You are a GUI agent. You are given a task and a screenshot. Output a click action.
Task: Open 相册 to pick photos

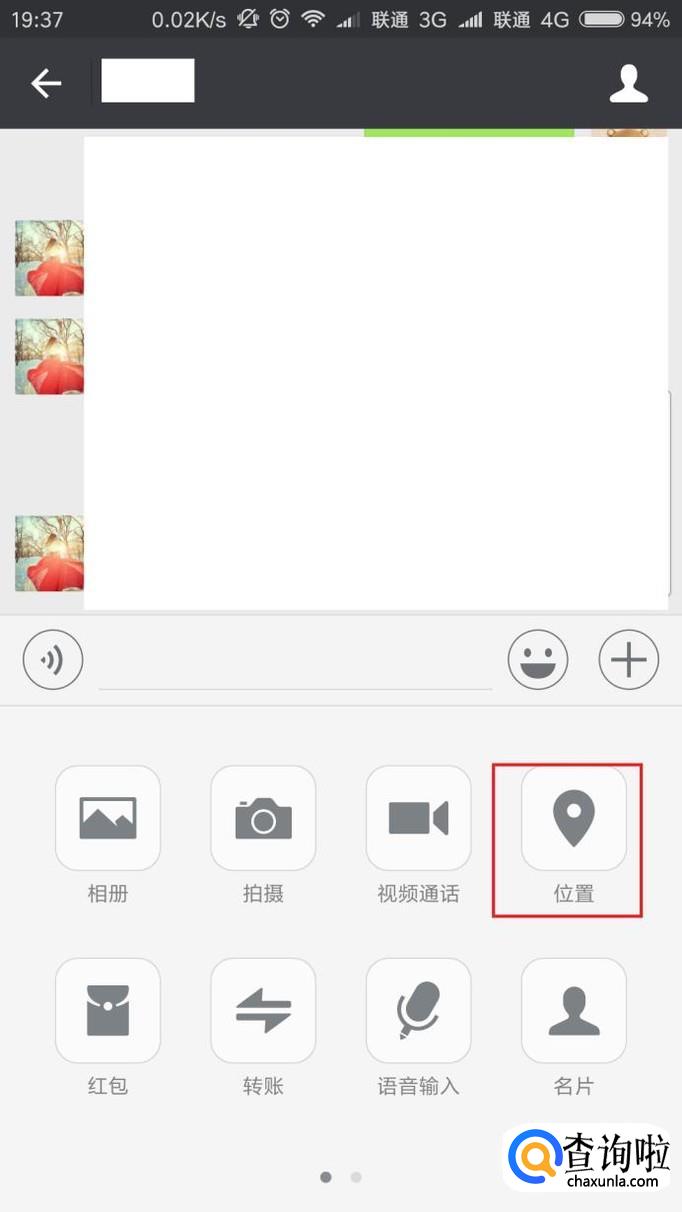pyautogui.click(x=108, y=818)
